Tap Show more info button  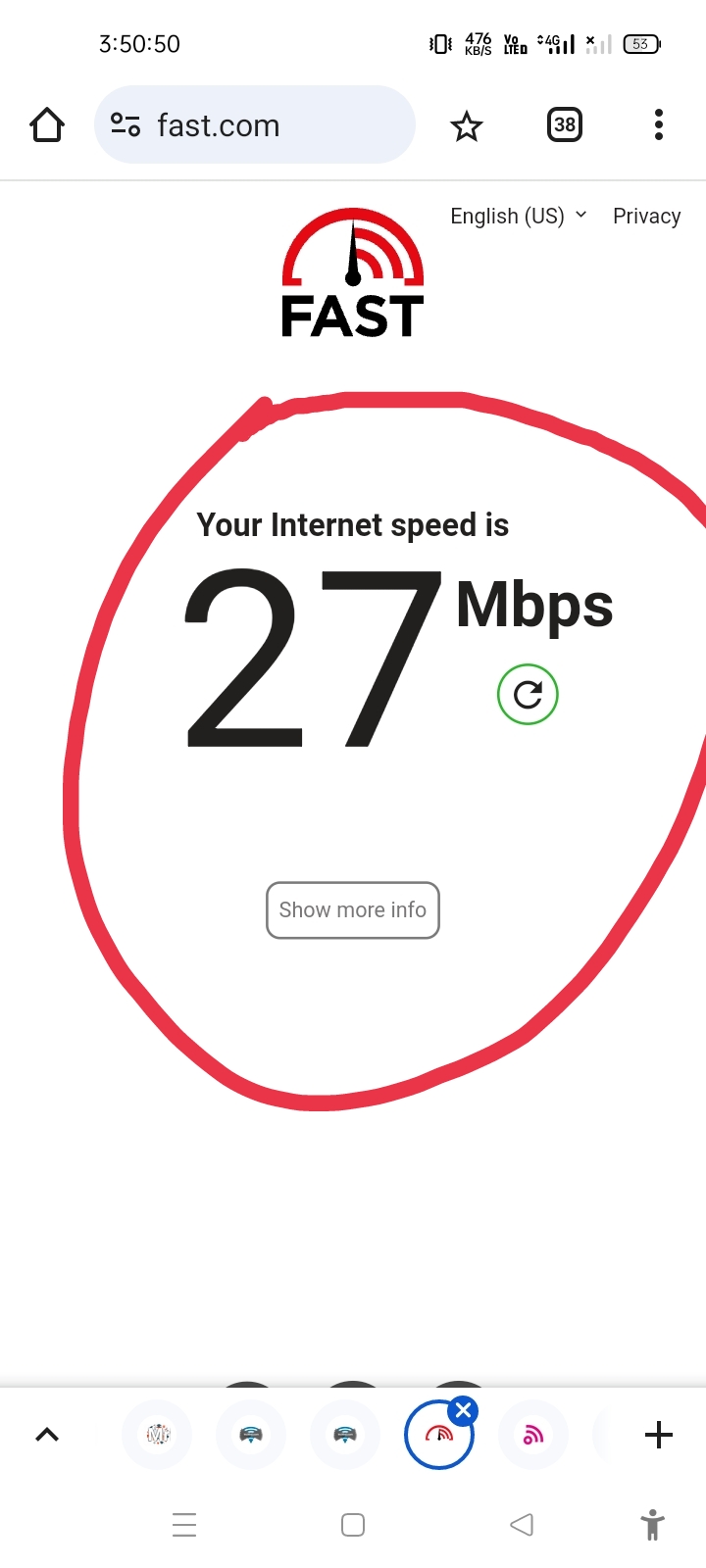(x=353, y=910)
